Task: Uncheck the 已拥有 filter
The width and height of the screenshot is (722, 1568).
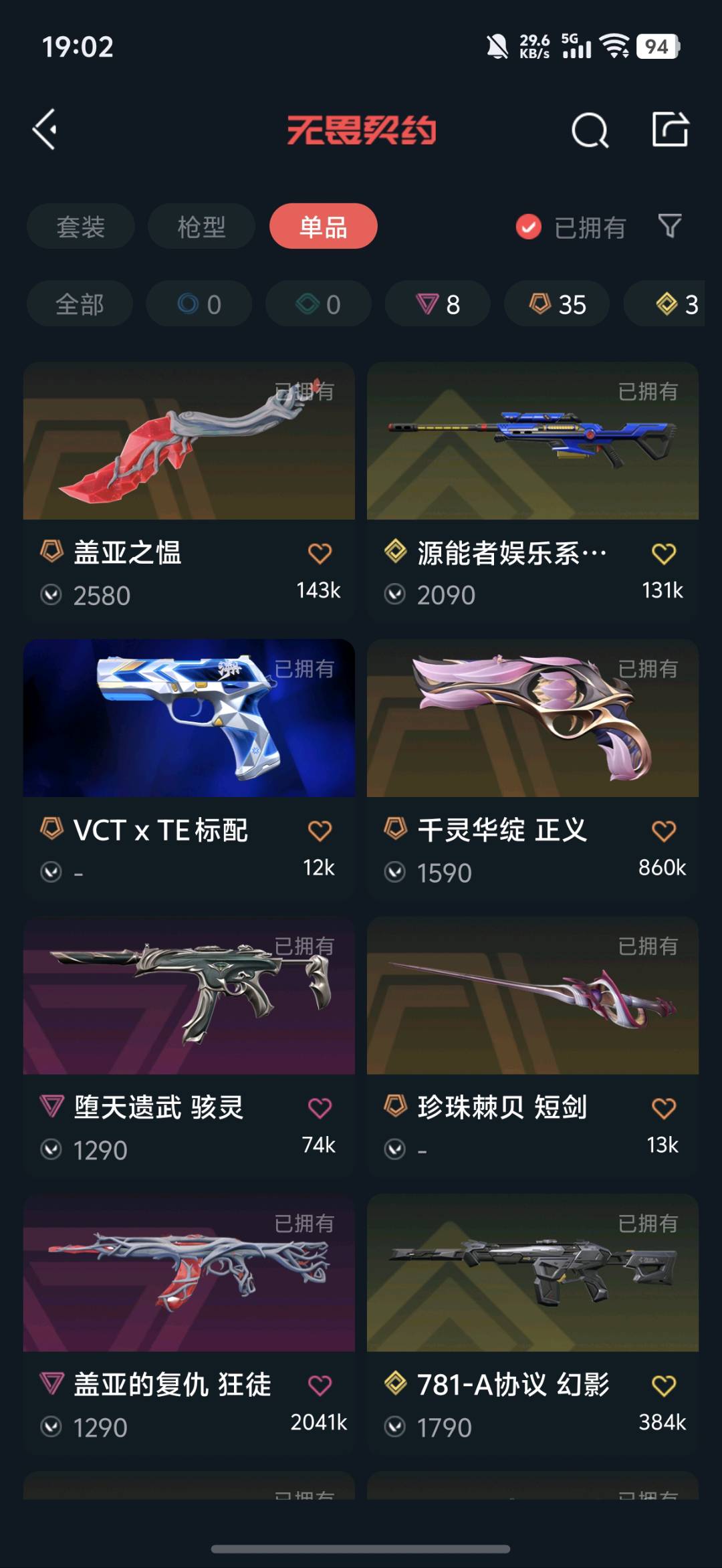Action: pos(528,227)
